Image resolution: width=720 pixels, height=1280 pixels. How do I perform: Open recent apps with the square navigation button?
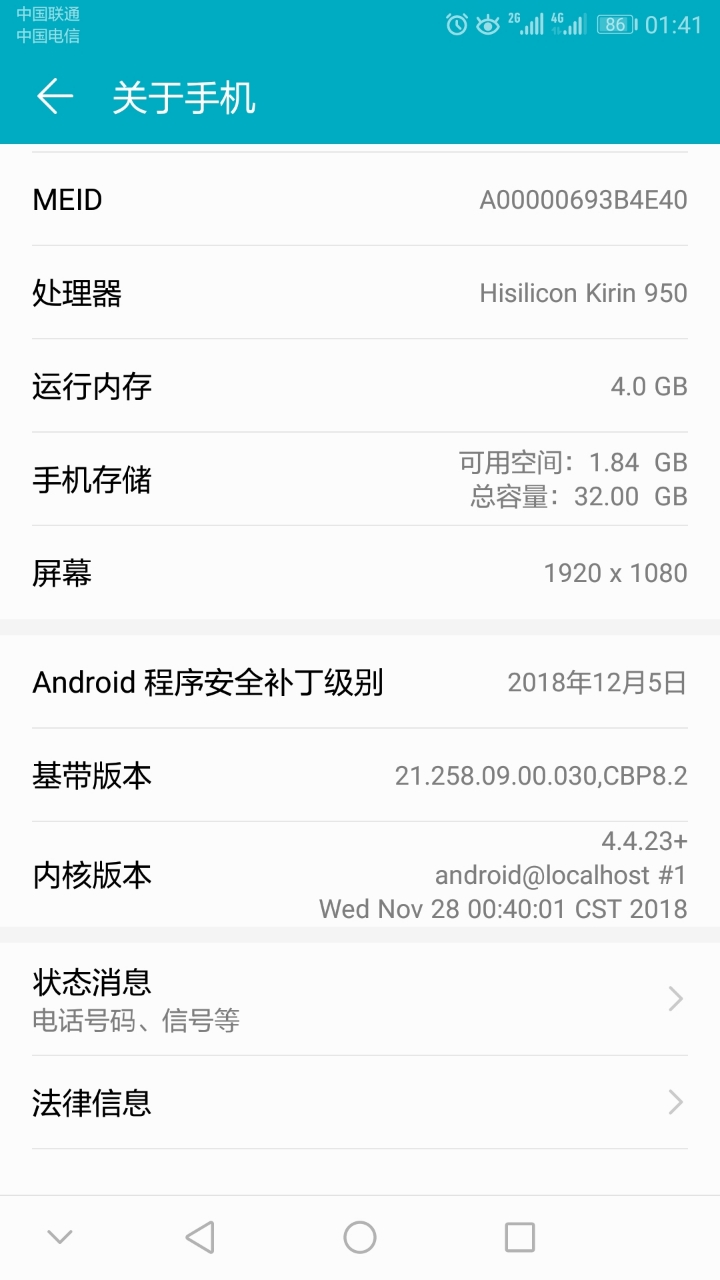[x=519, y=1236]
